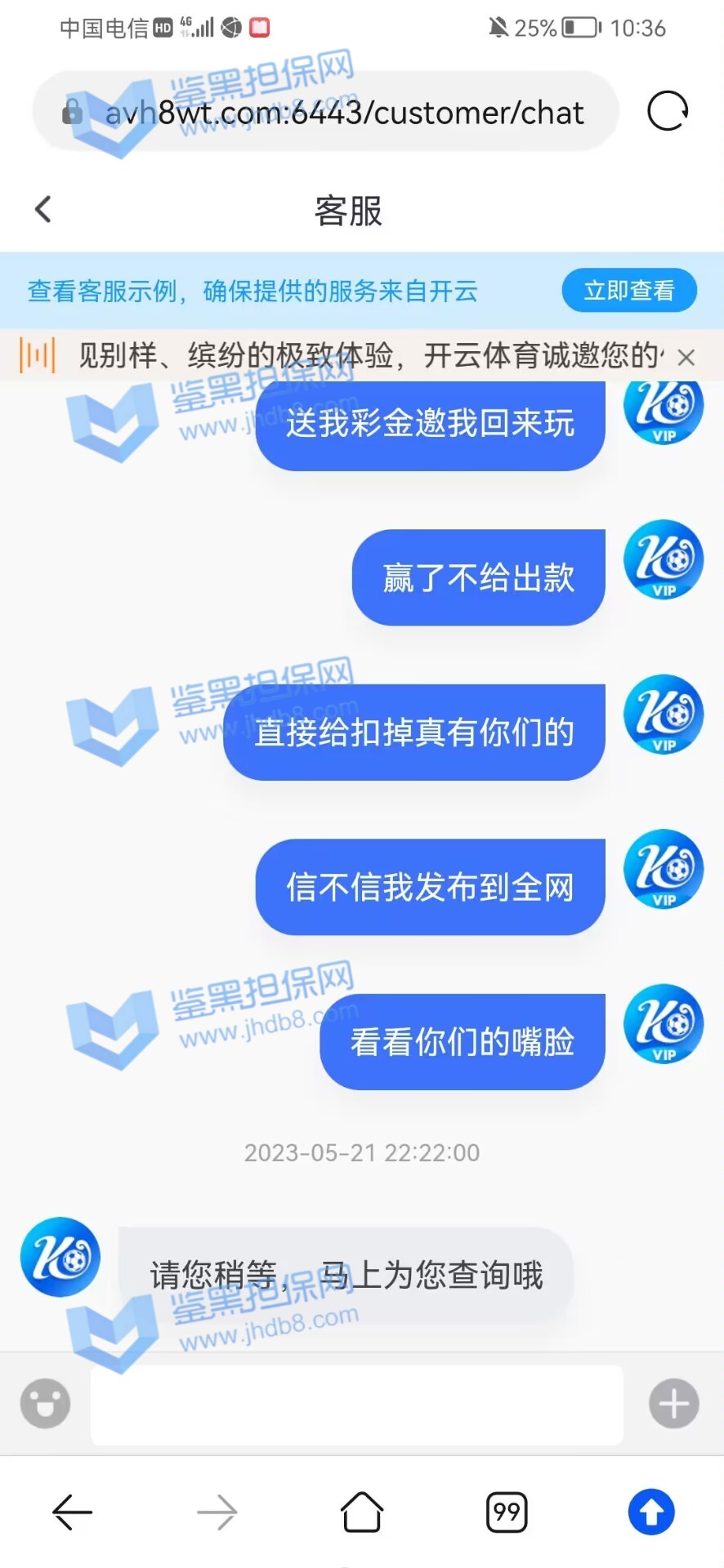
Task: Open the browser tab switcher
Action: point(507,1512)
